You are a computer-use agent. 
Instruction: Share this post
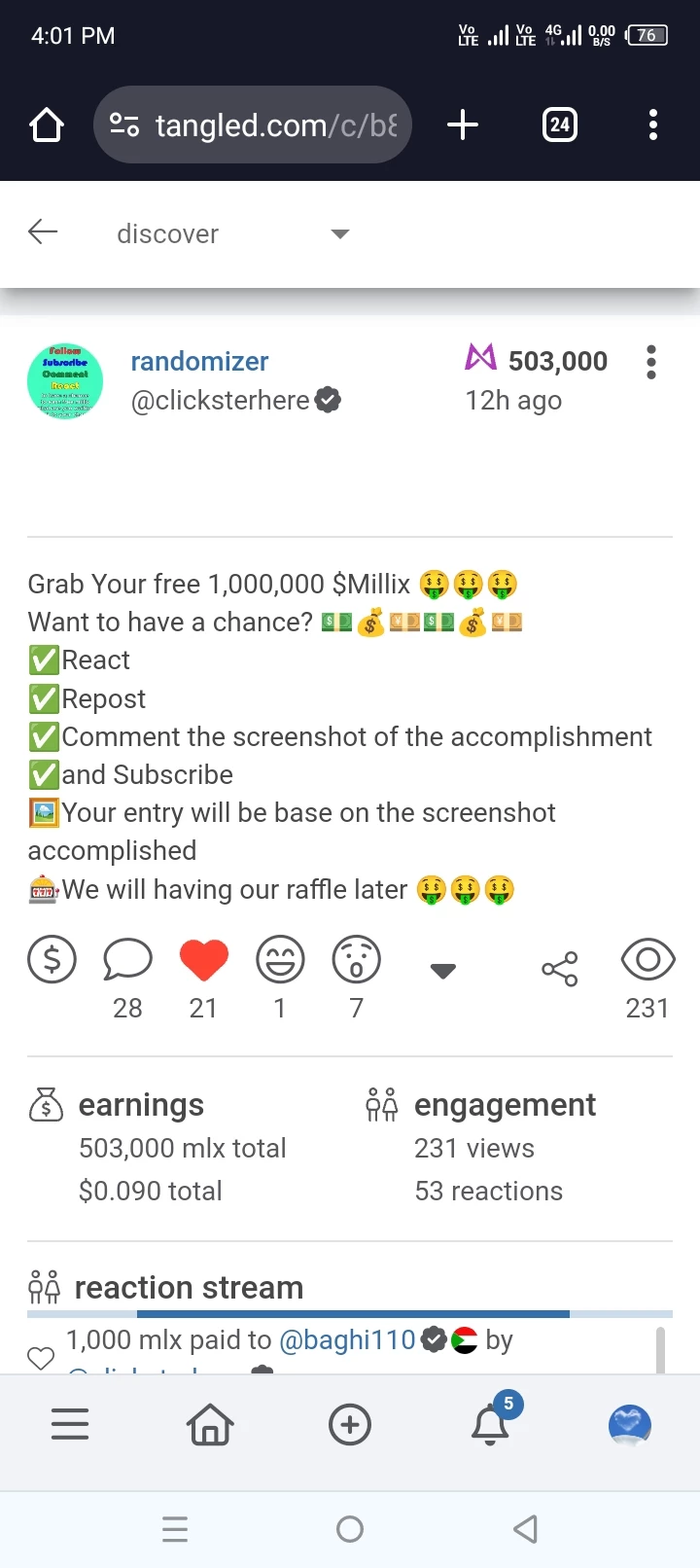(560, 969)
